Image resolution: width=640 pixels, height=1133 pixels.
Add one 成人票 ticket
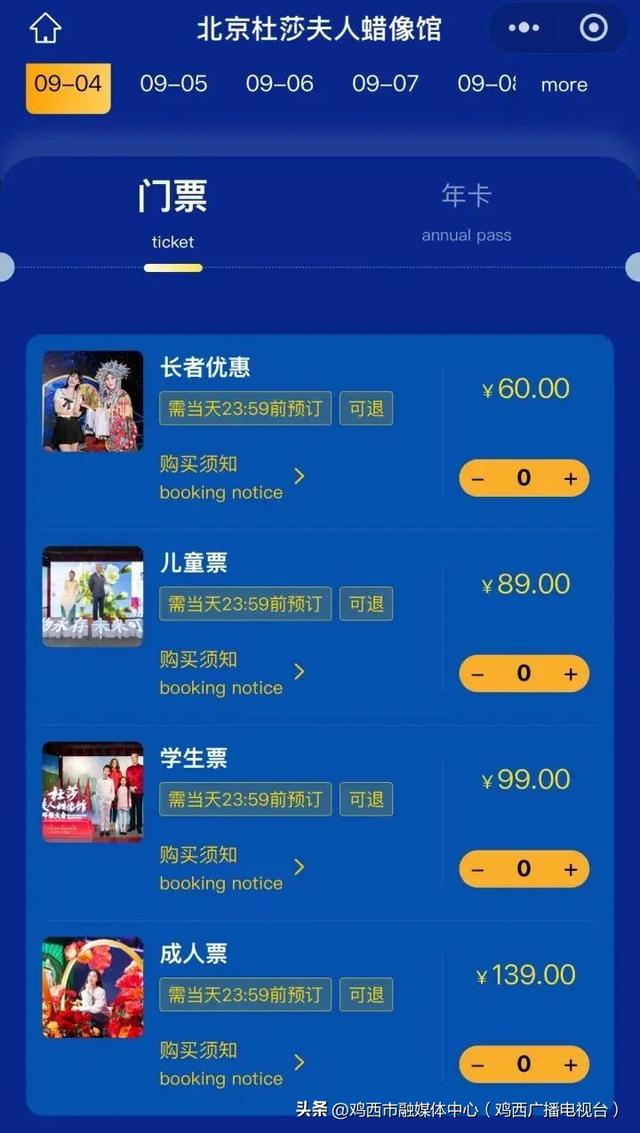570,1065
